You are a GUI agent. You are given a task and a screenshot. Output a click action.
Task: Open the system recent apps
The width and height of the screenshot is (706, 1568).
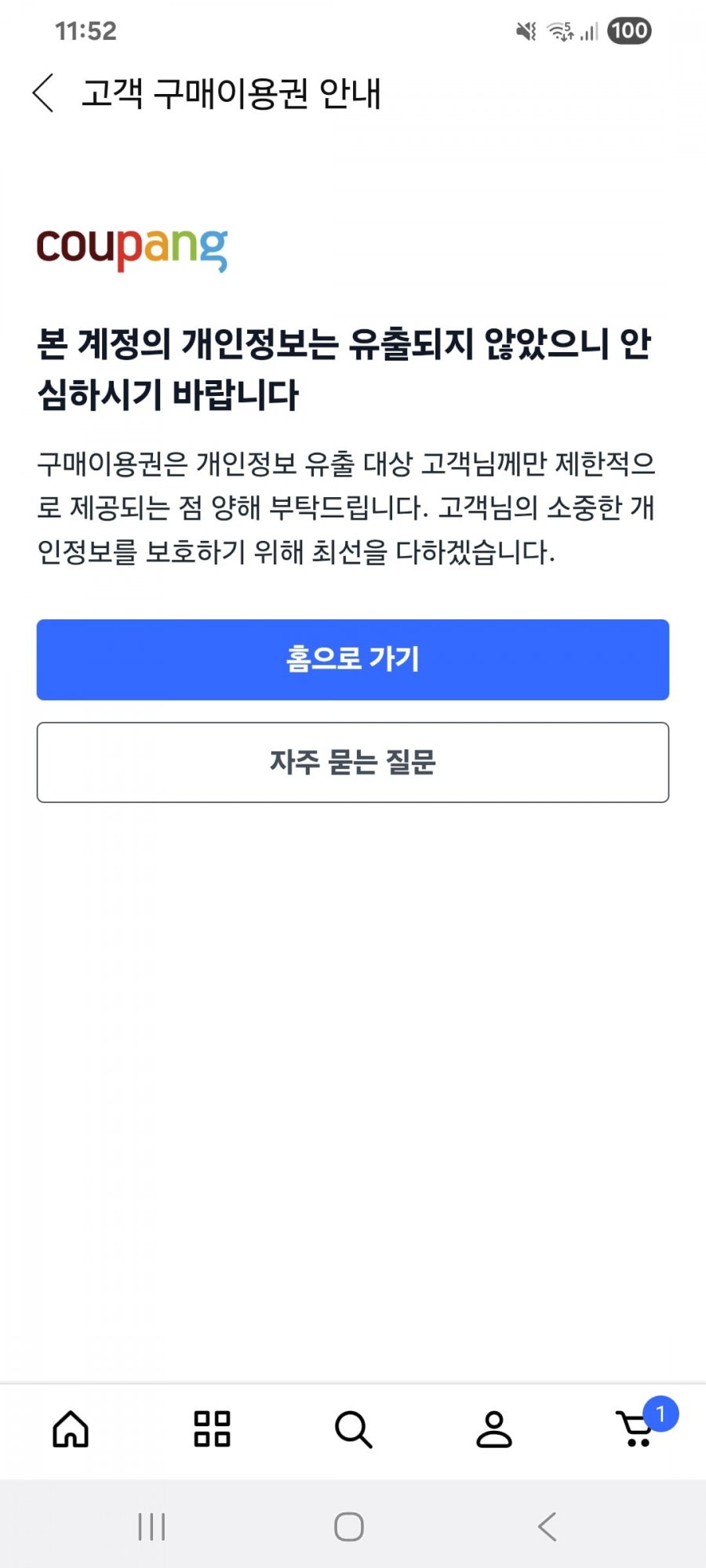(x=151, y=1526)
